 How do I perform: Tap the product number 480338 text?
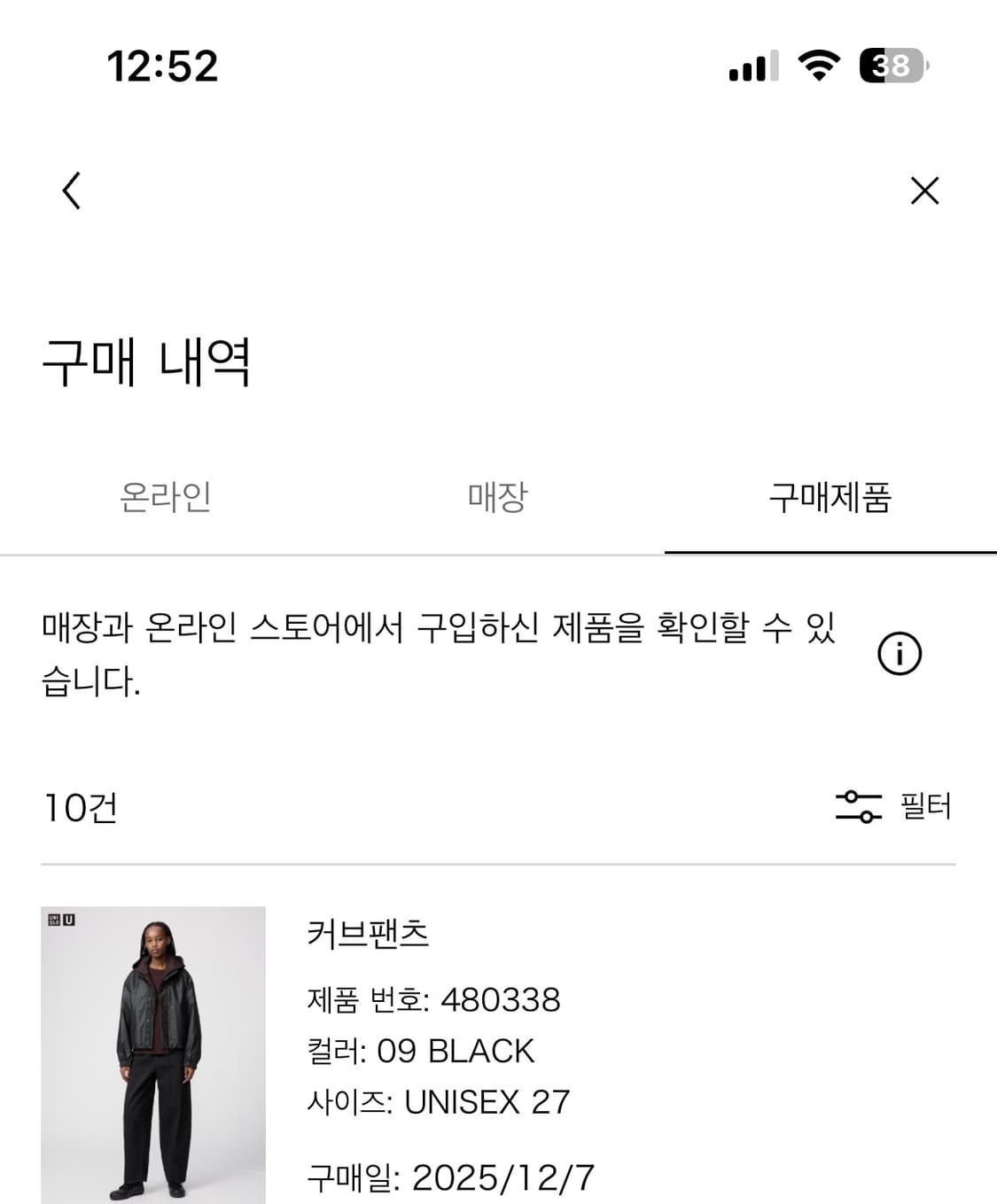434,1000
